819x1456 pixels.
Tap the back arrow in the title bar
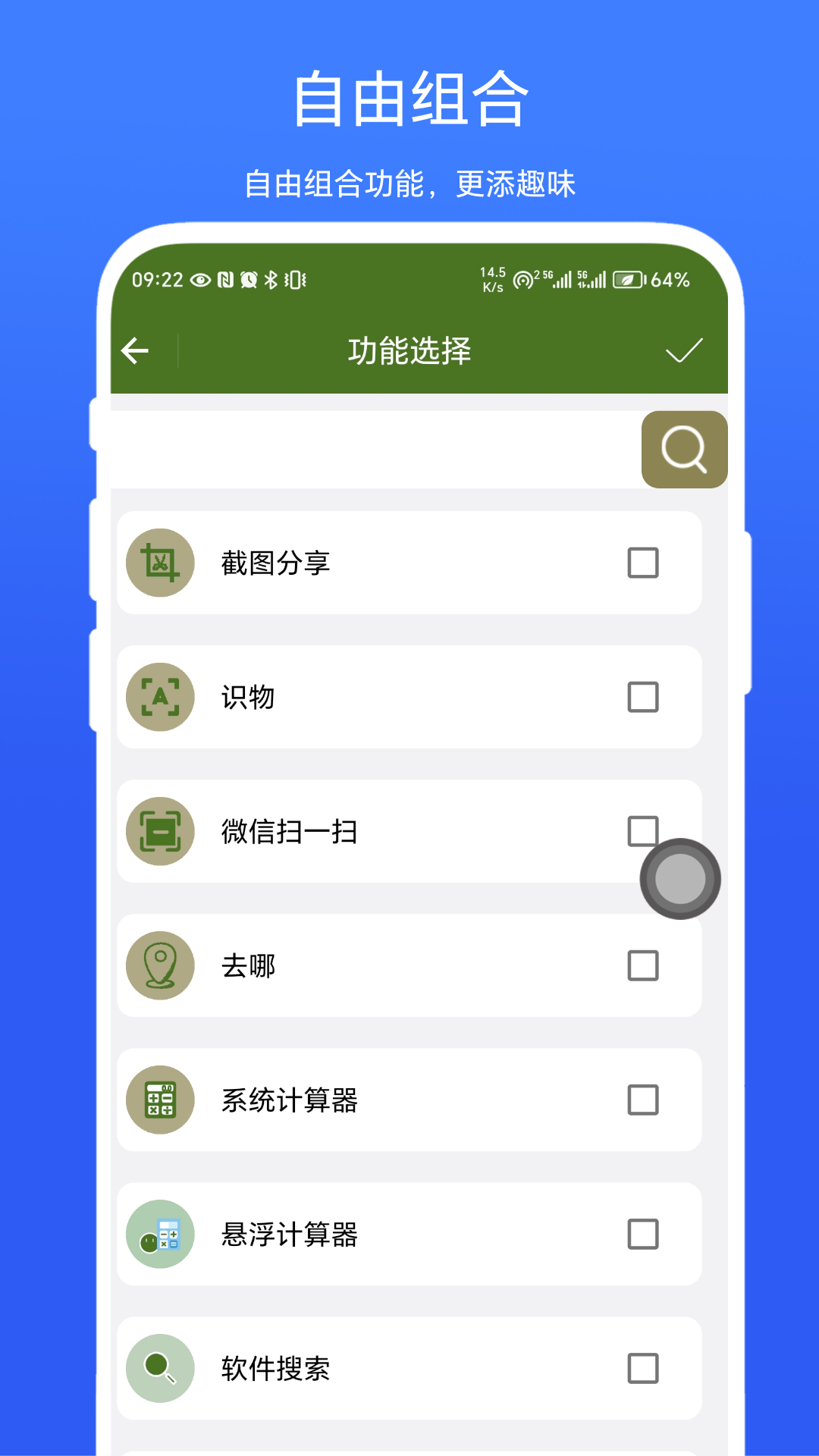point(135,351)
